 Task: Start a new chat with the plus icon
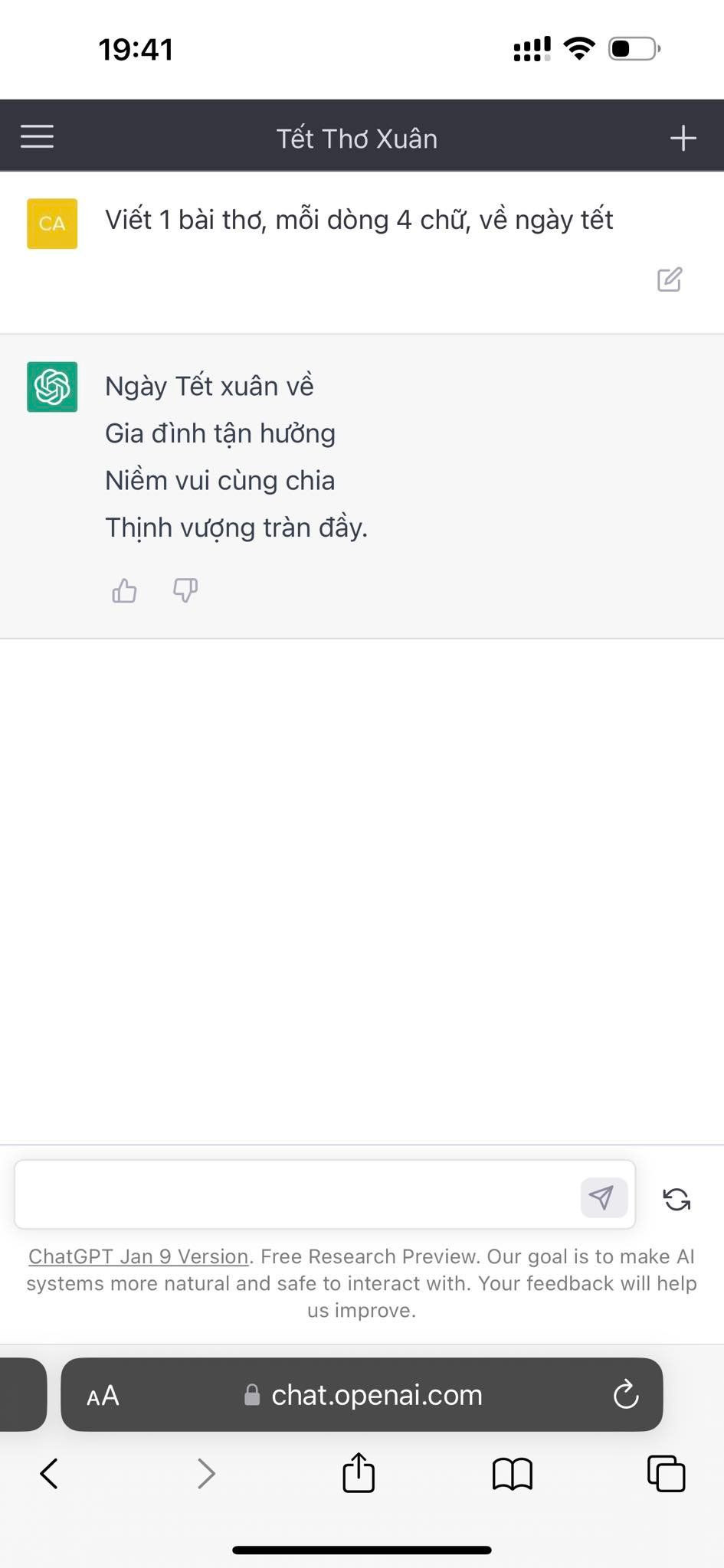[x=683, y=138]
